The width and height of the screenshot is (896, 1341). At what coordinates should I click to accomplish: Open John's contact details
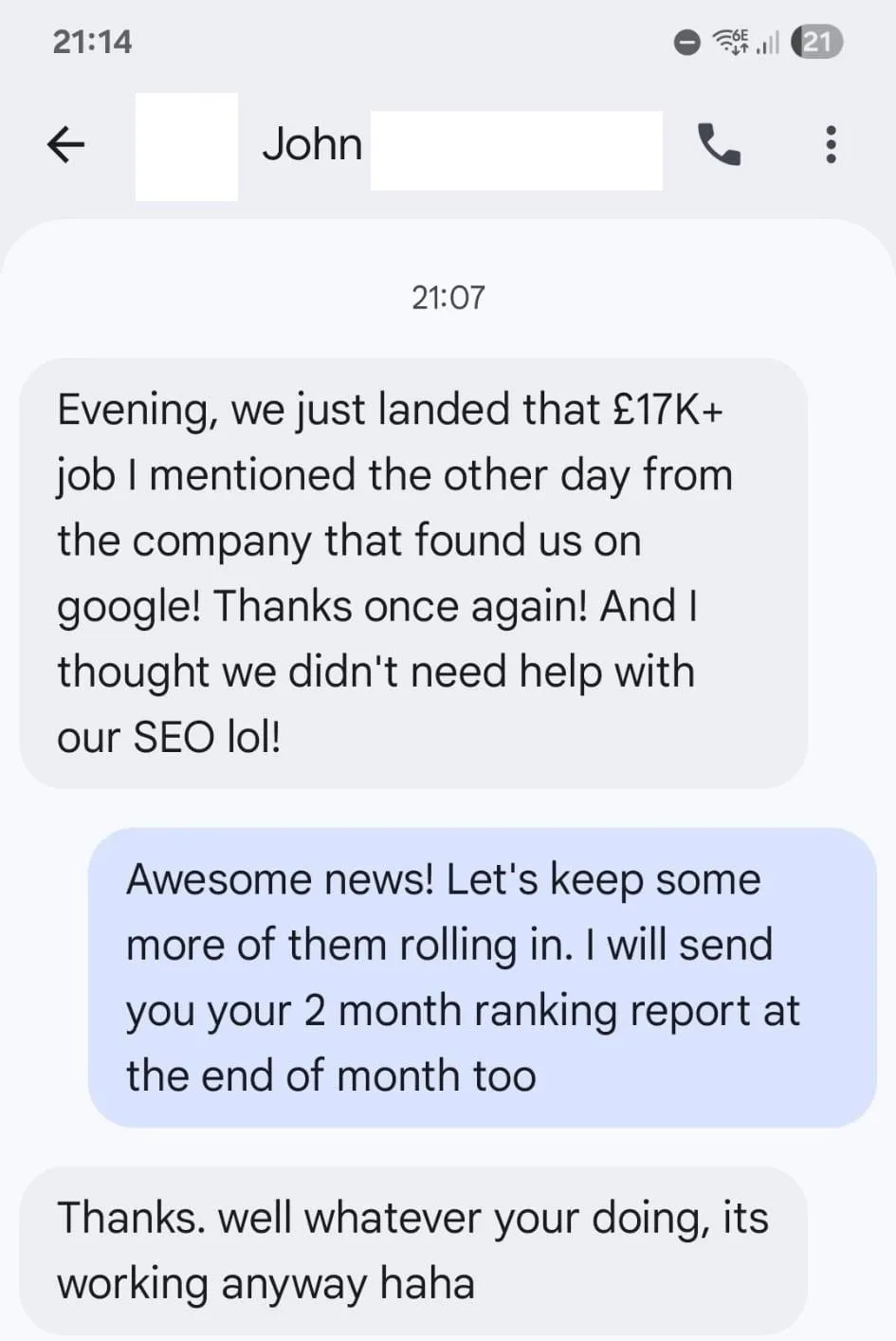[x=312, y=145]
